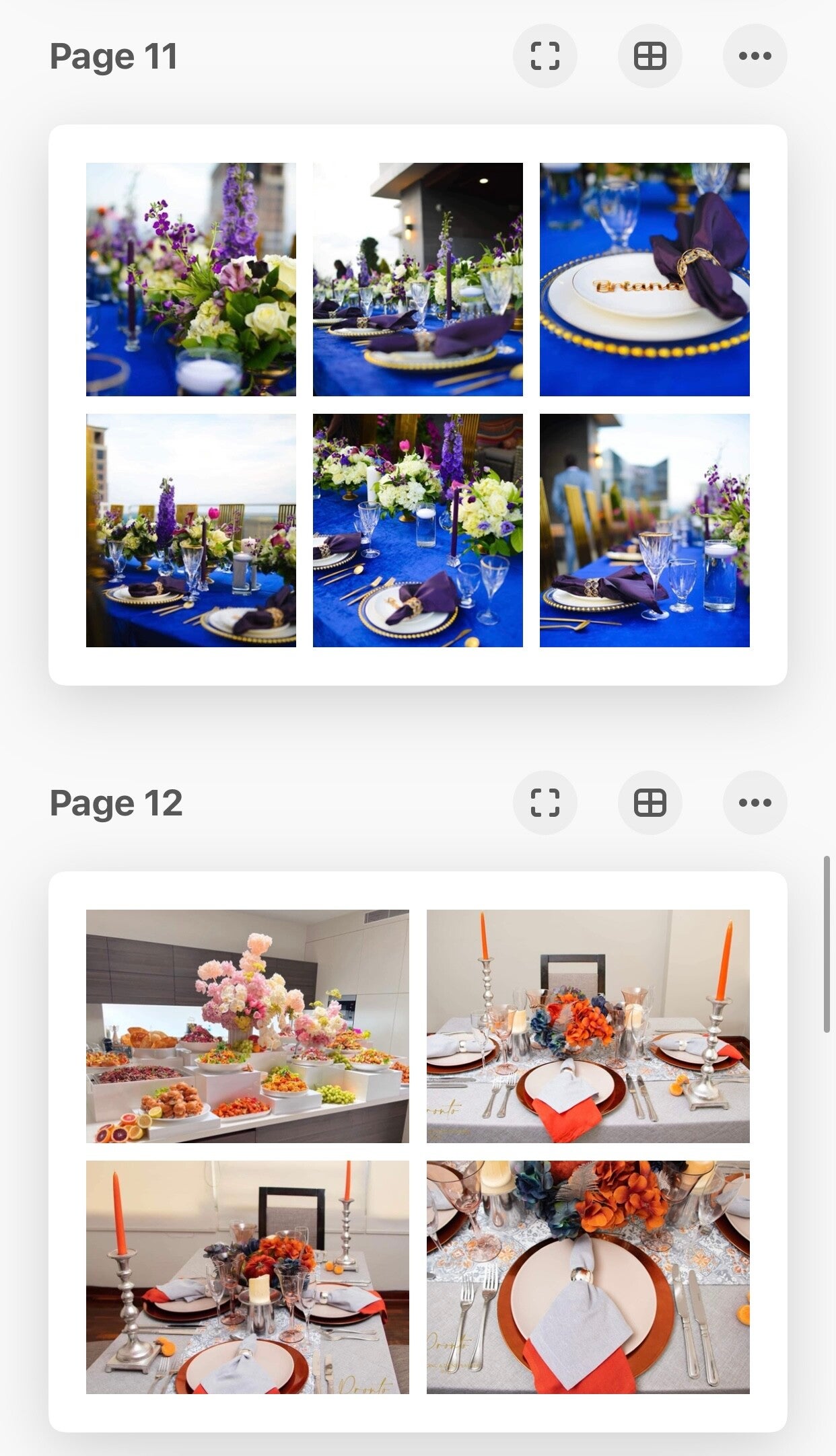Change the layout grid for Page 11
Viewport: 836px width, 1456px height.
pos(650,56)
